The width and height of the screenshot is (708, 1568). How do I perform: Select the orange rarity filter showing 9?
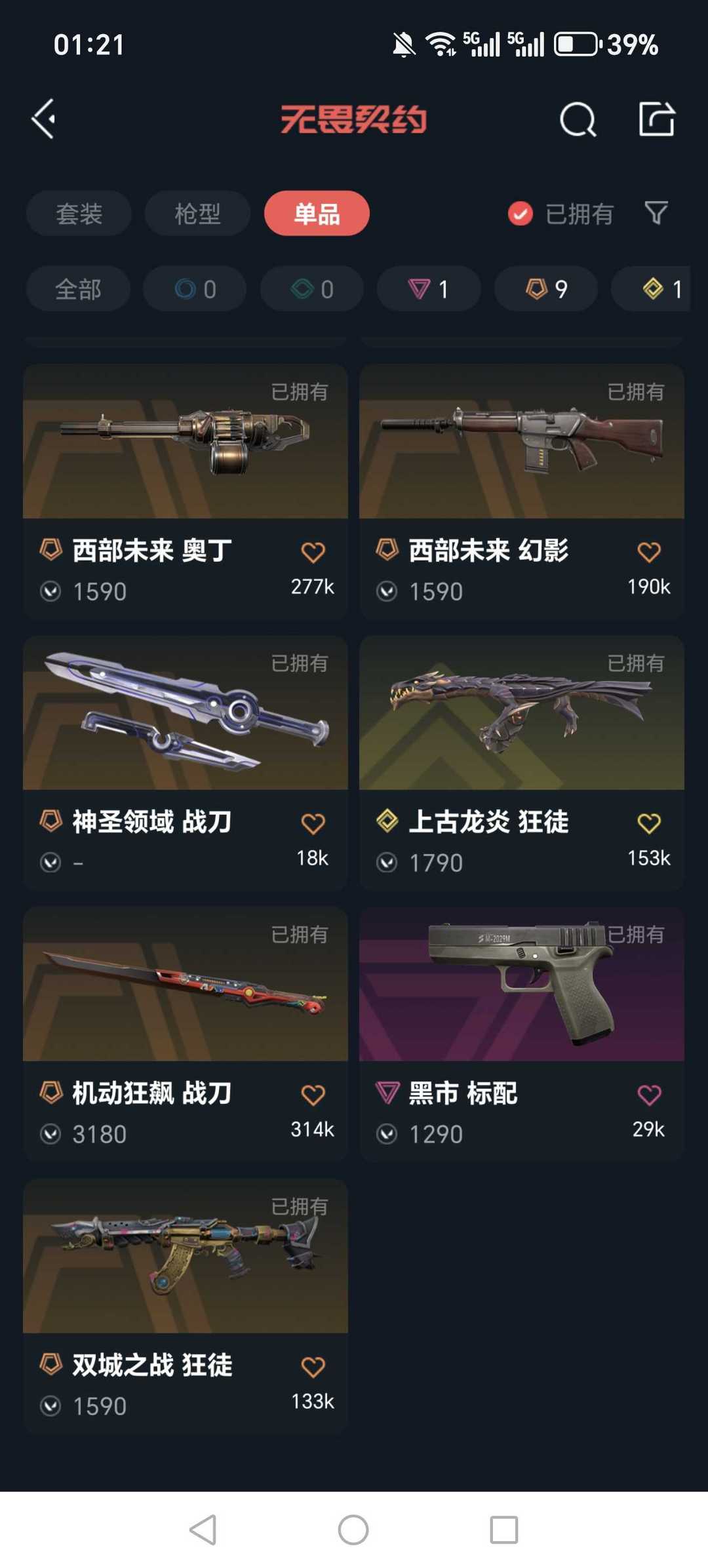coord(545,288)
